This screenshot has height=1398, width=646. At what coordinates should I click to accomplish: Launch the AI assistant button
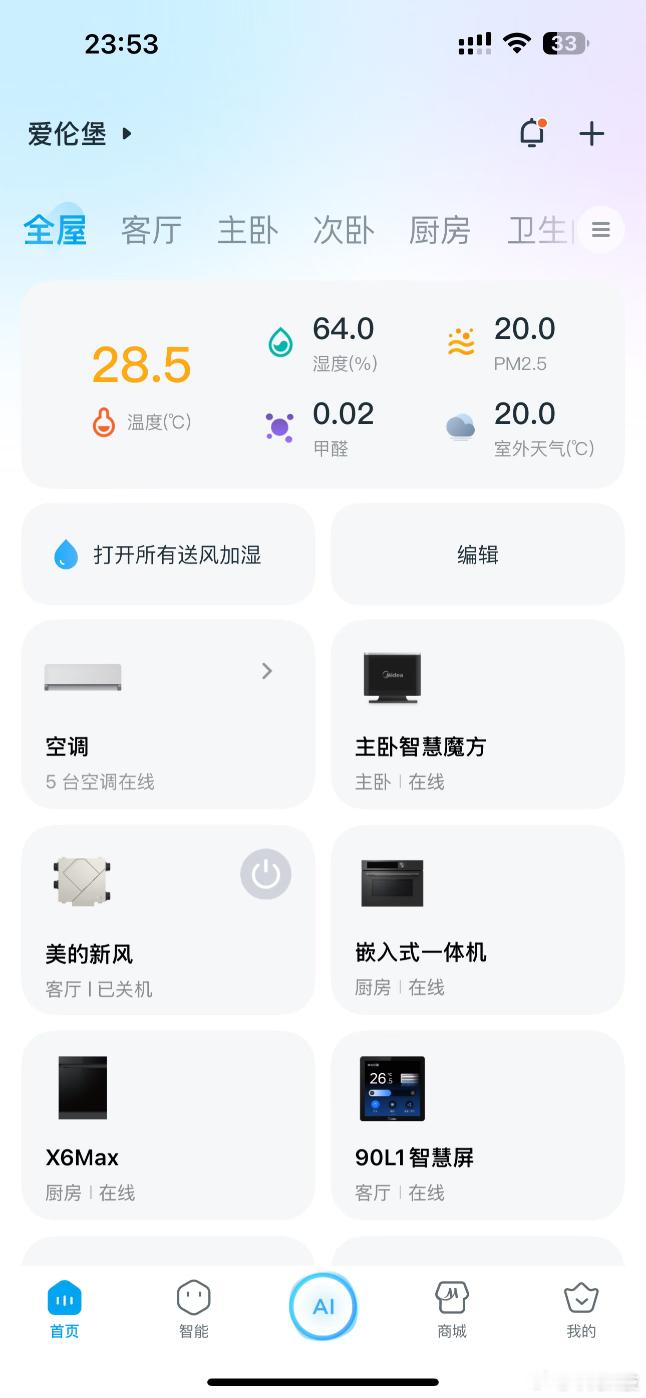click(323, 1306)
